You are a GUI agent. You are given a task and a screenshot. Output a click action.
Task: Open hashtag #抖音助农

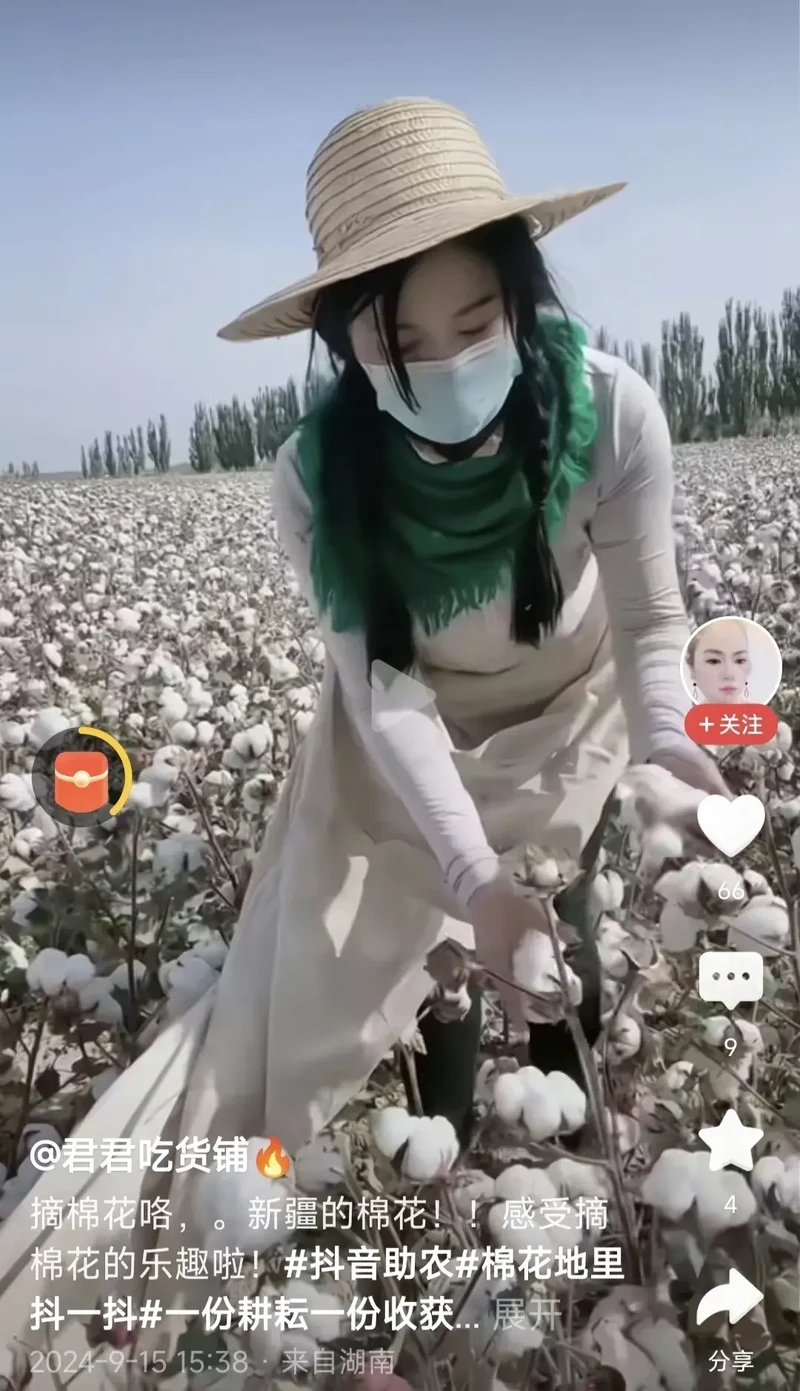(367, 1264)
